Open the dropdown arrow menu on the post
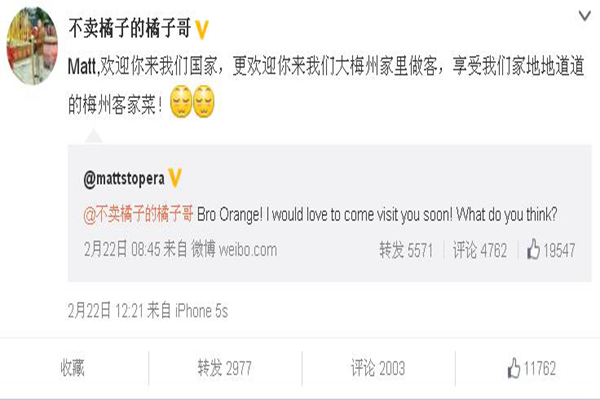Viewport: 600px width, 400px height. (582, 17)
